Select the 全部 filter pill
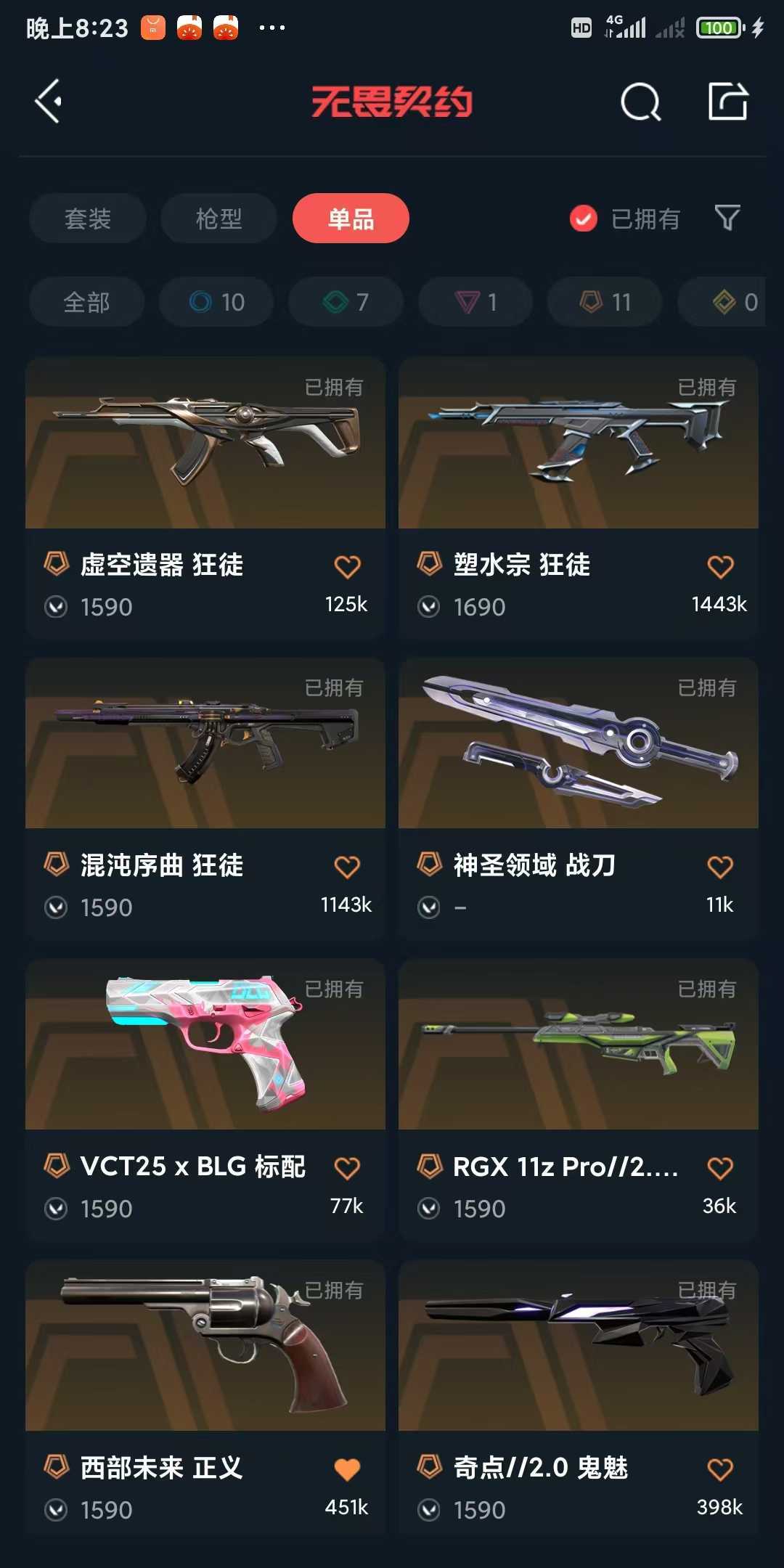Viewport: 784px width, 1568px height. click(x=86, y=302)
